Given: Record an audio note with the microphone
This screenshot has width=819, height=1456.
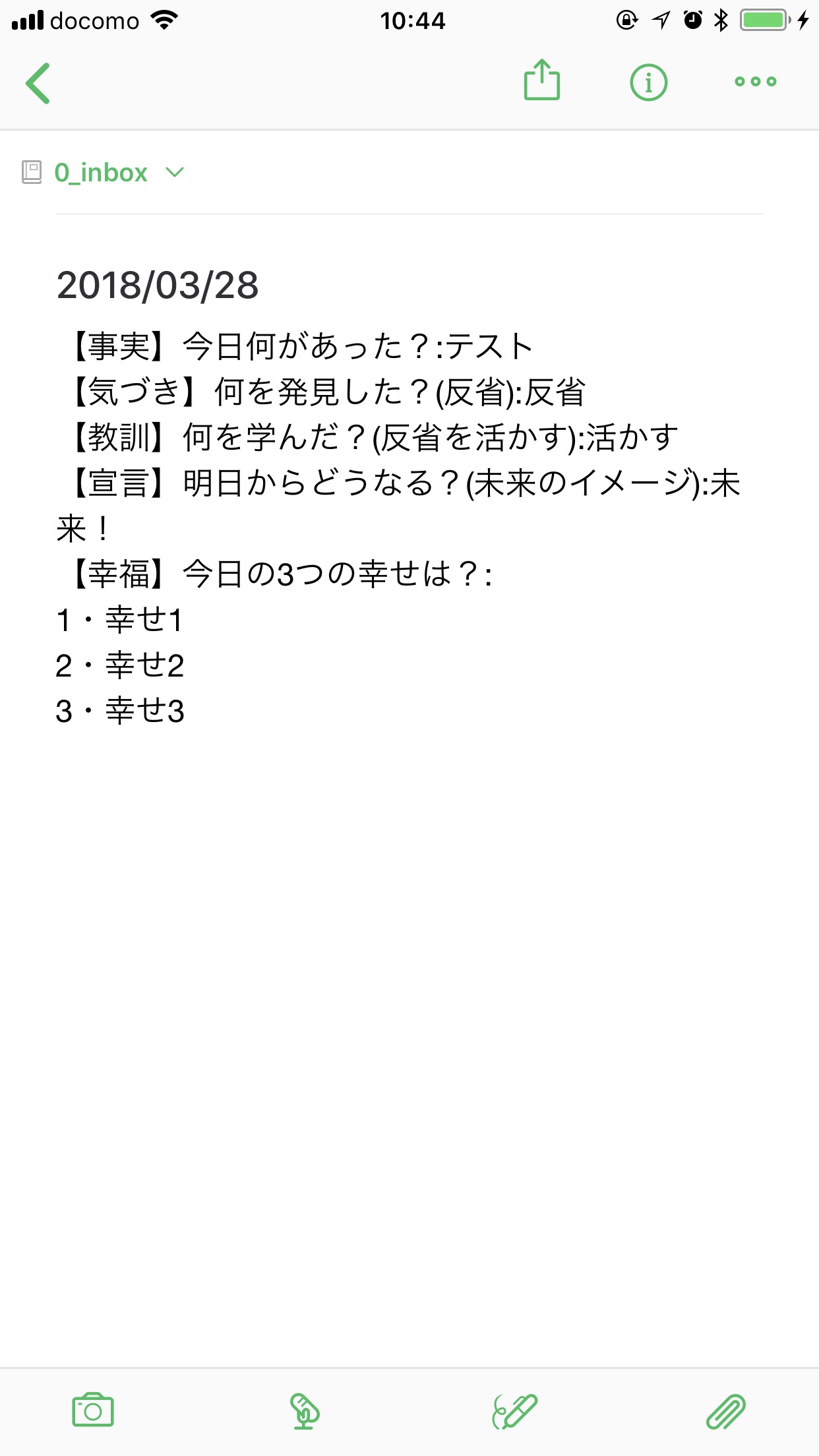Looking at the screenshot, I should pyautogui.click(x=304, y=1410).
